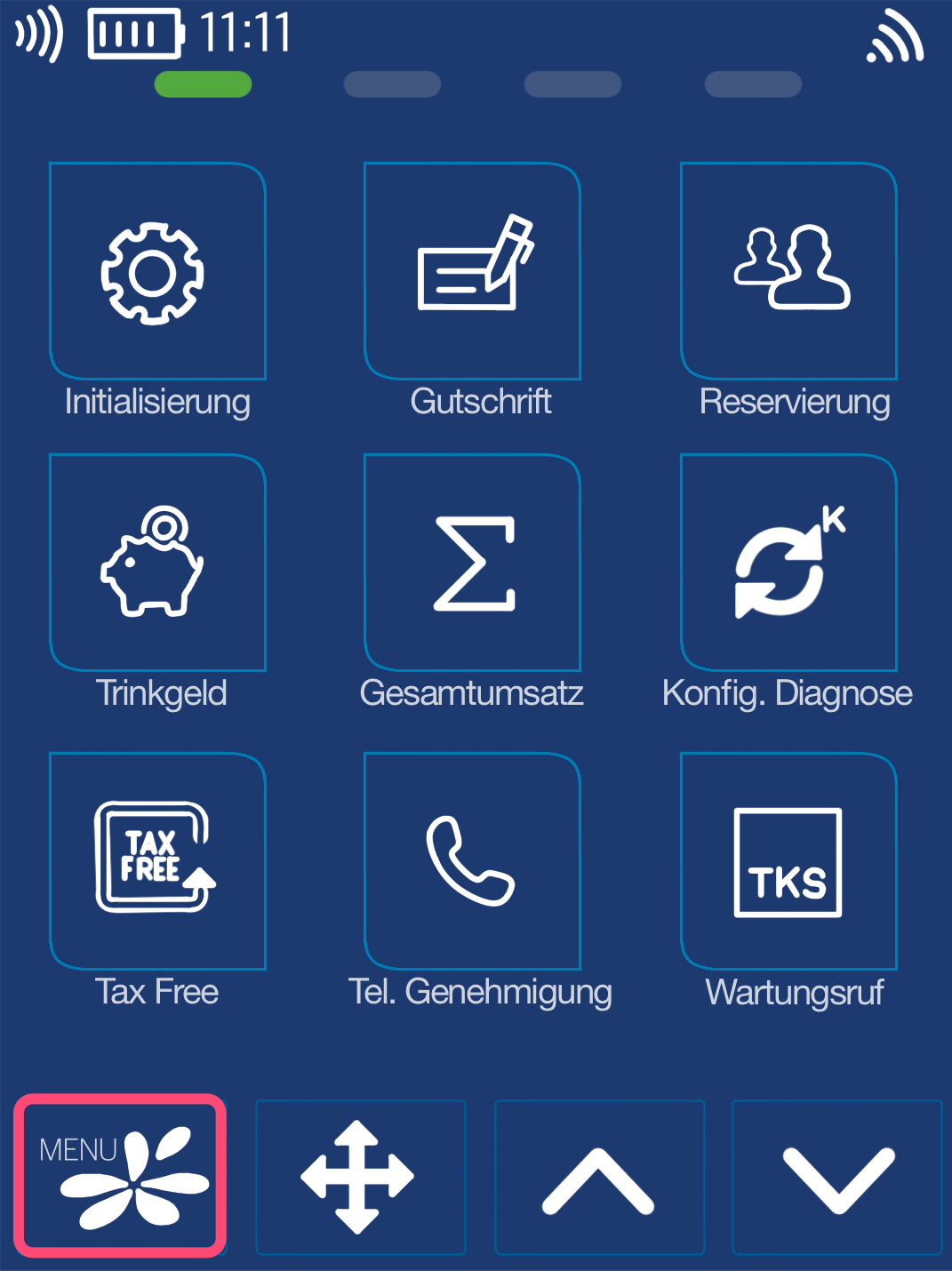The image size is (952, 1271).
Task: Go up with the up chevron
Action: tap(599, 1177)
